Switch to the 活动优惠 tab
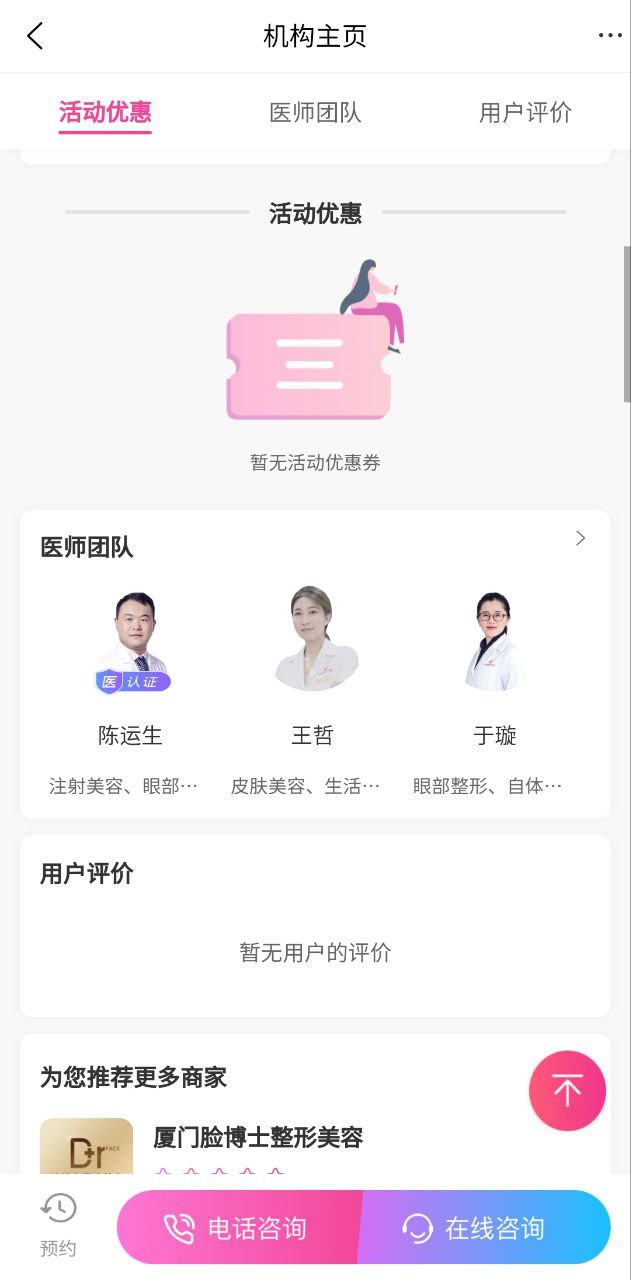The image size is (631, 1280). (x=105, y=112)
